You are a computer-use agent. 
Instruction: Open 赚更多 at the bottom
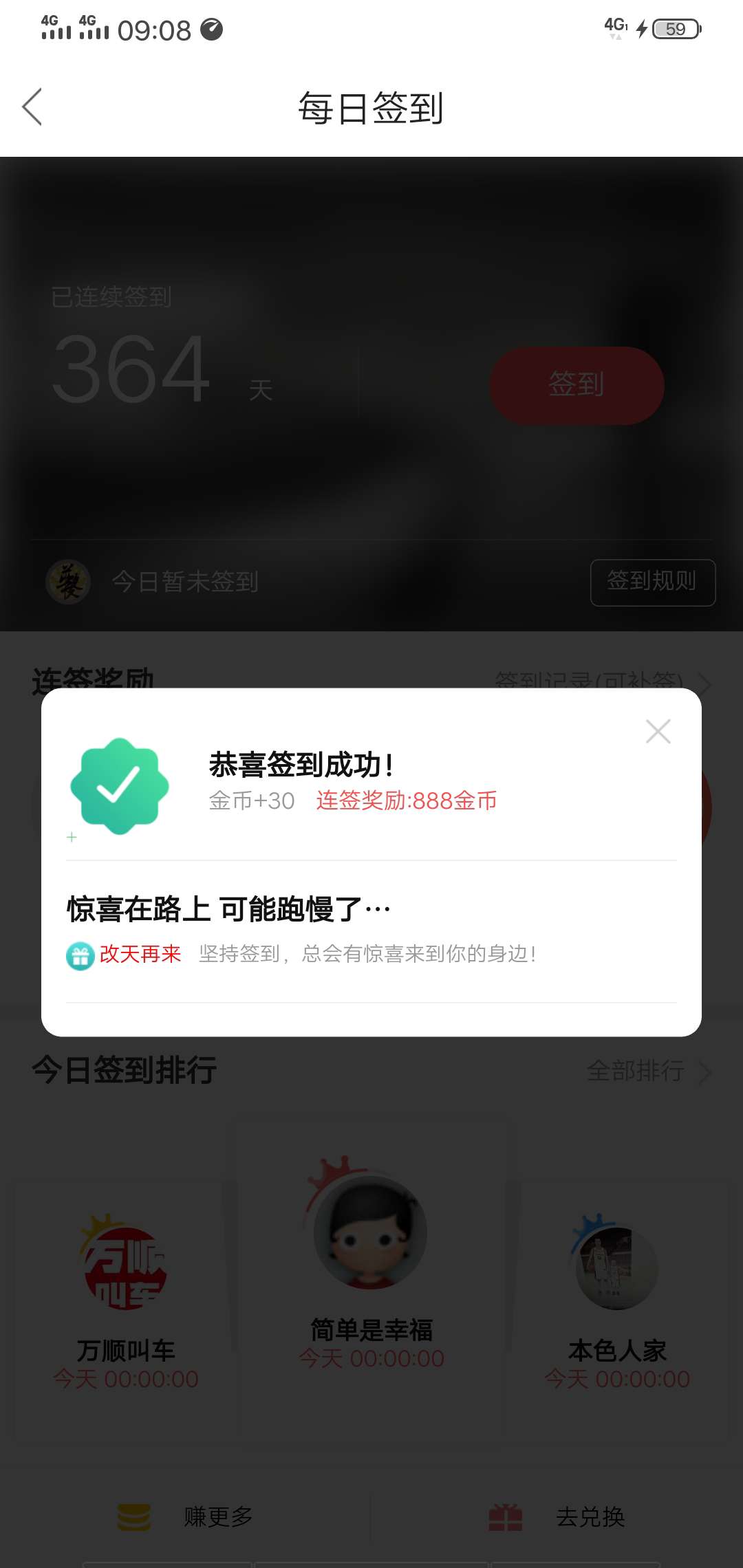tap(186, 1516)
